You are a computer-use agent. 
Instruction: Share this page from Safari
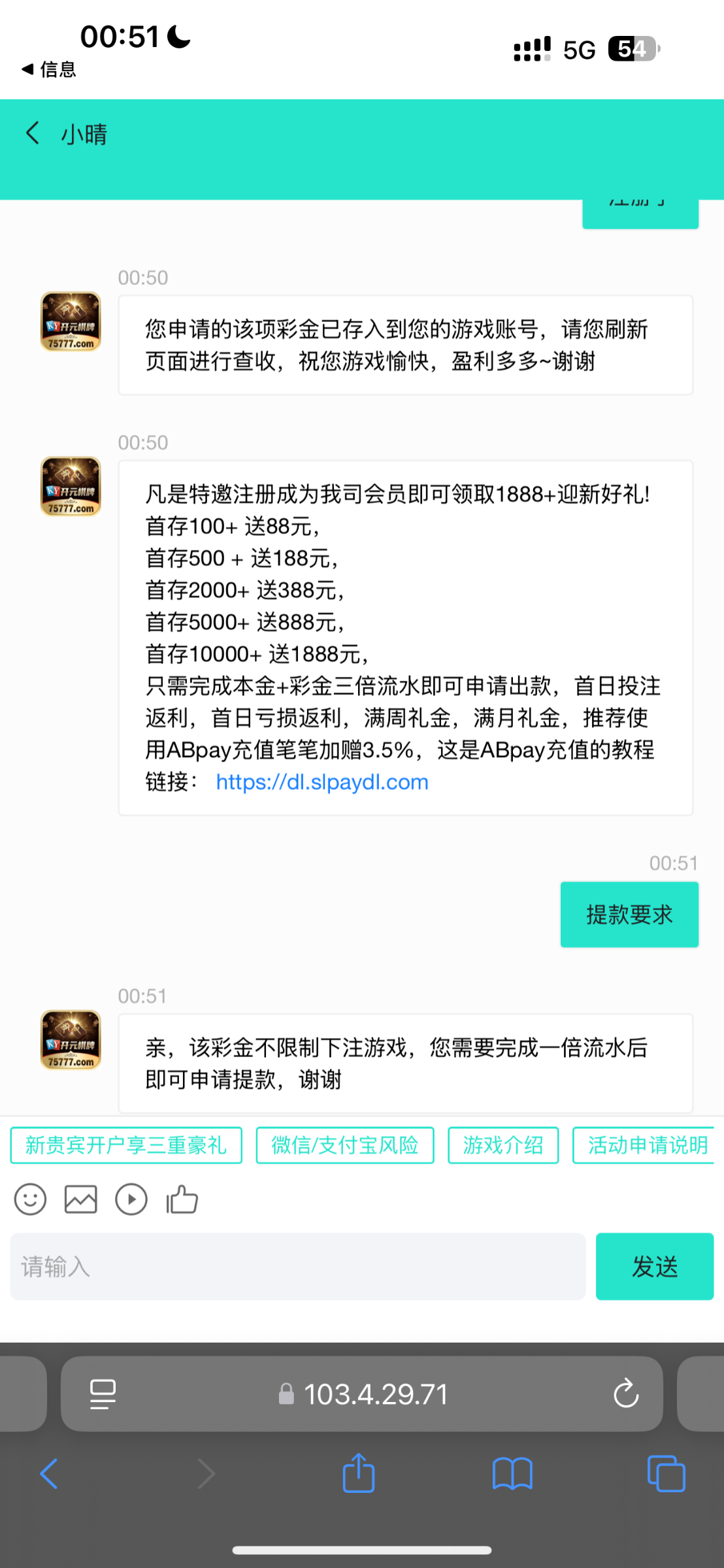click(x=359, y=1473)
